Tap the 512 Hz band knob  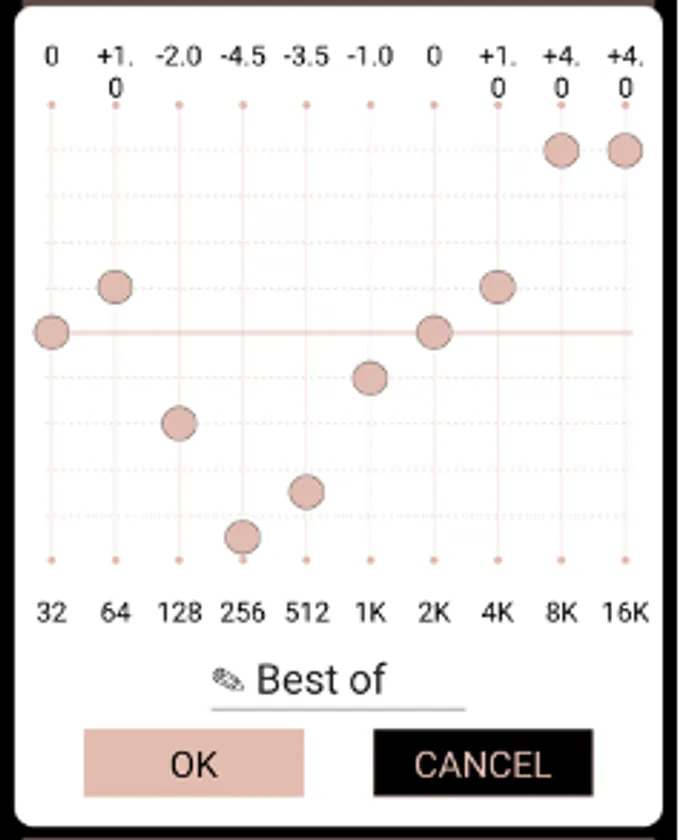[x=306, y=492]
